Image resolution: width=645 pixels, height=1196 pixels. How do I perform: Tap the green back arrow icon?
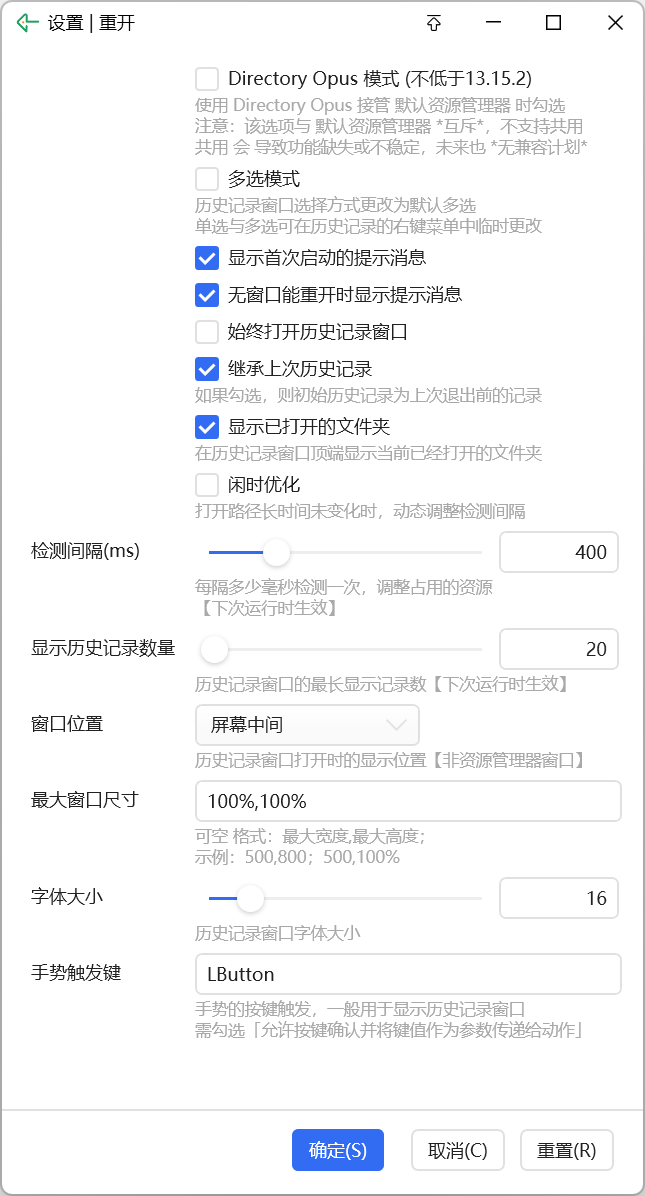click(27, 23)
